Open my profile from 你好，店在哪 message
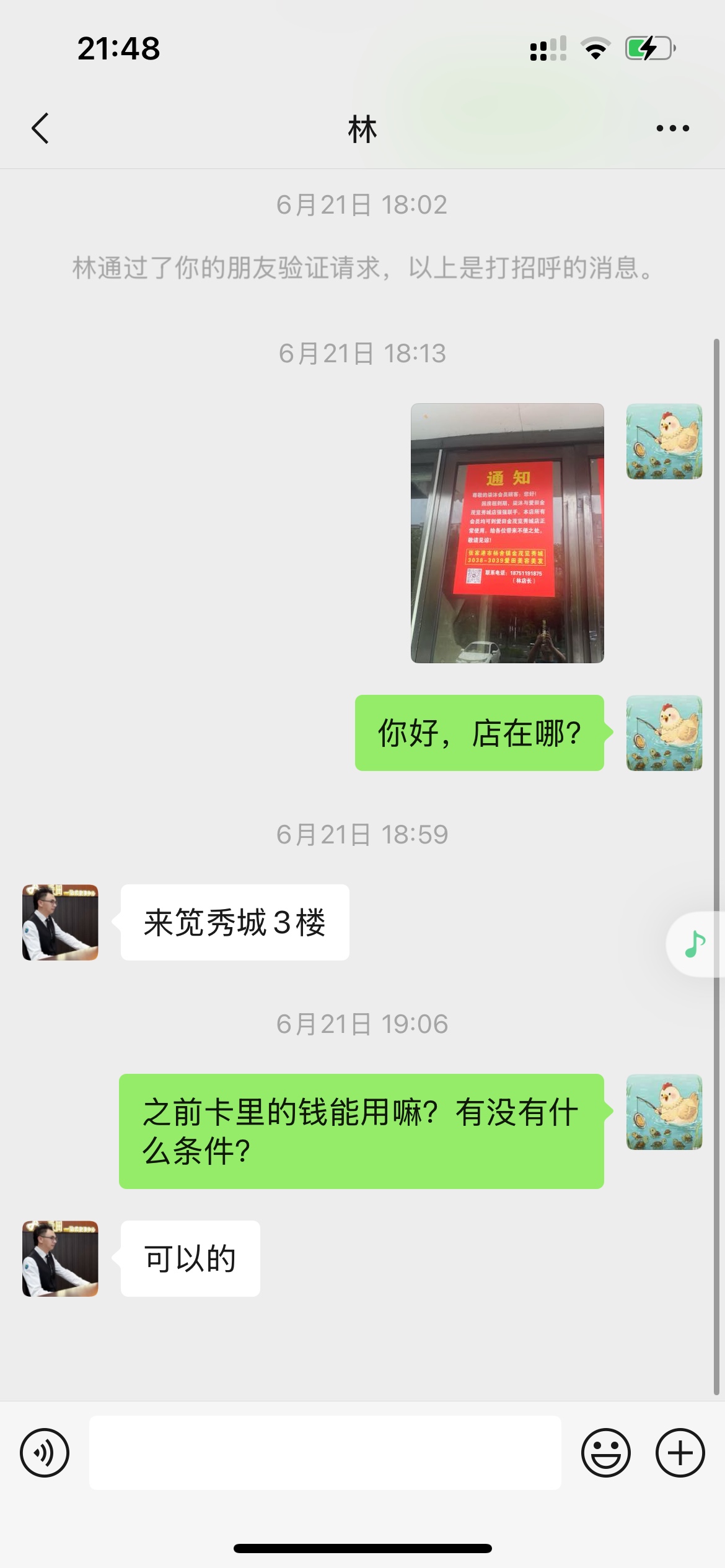 (x=664, y=733)
